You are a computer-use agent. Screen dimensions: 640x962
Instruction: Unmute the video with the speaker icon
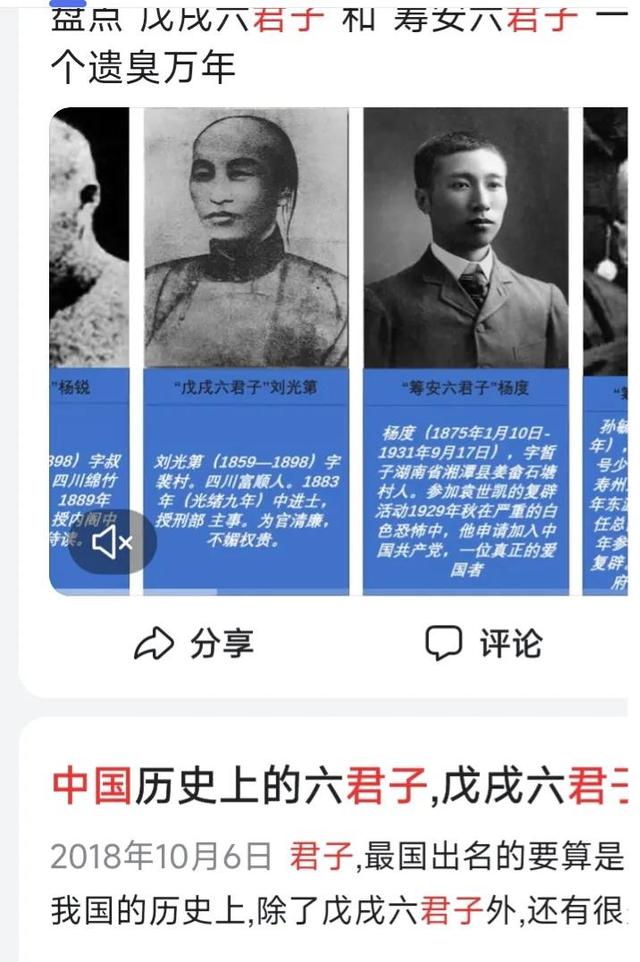[x=112, y=542]
